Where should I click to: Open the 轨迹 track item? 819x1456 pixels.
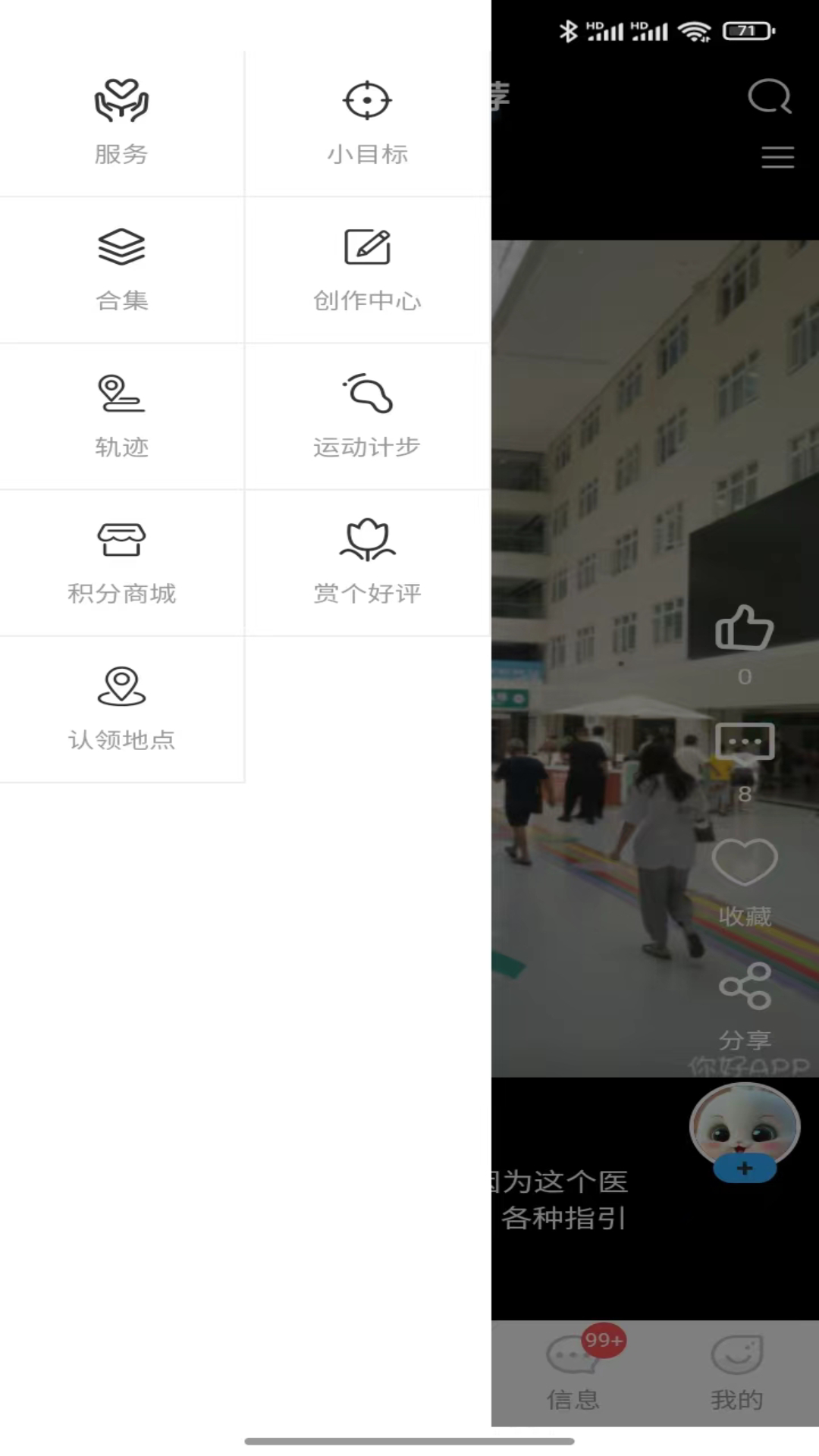click(121, 416)
